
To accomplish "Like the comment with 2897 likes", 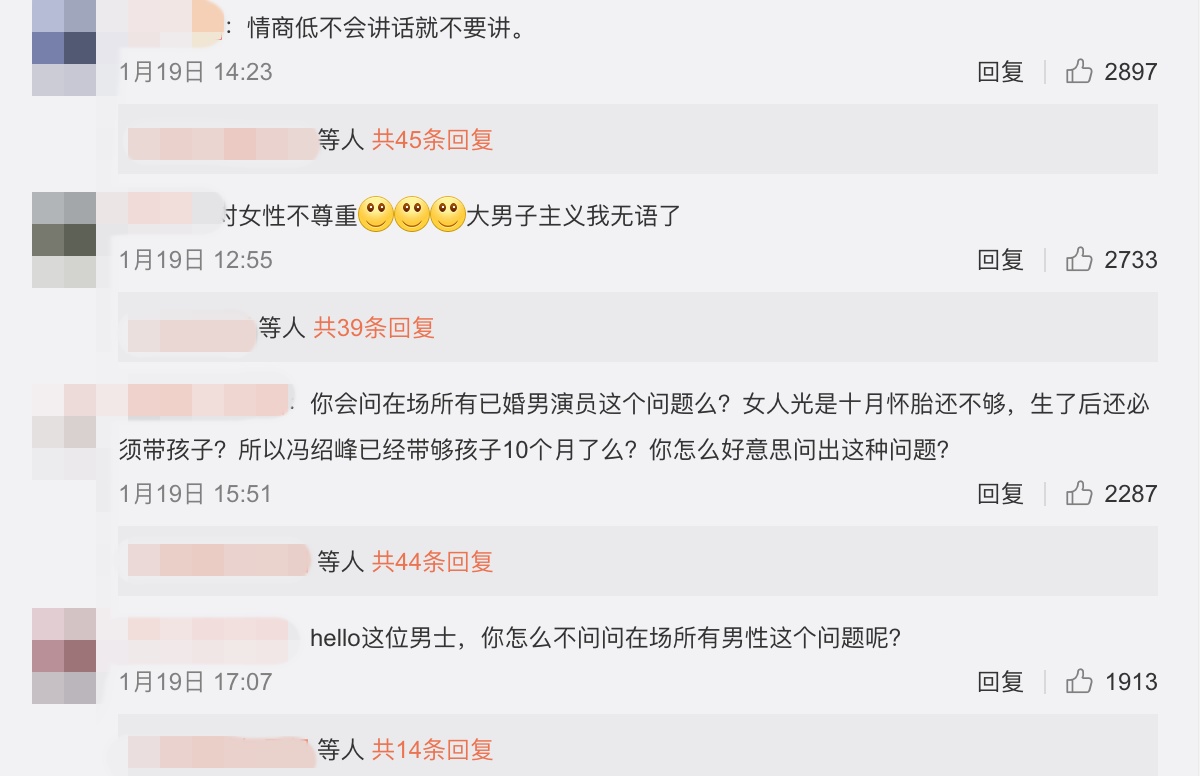I will point(1079,72).
